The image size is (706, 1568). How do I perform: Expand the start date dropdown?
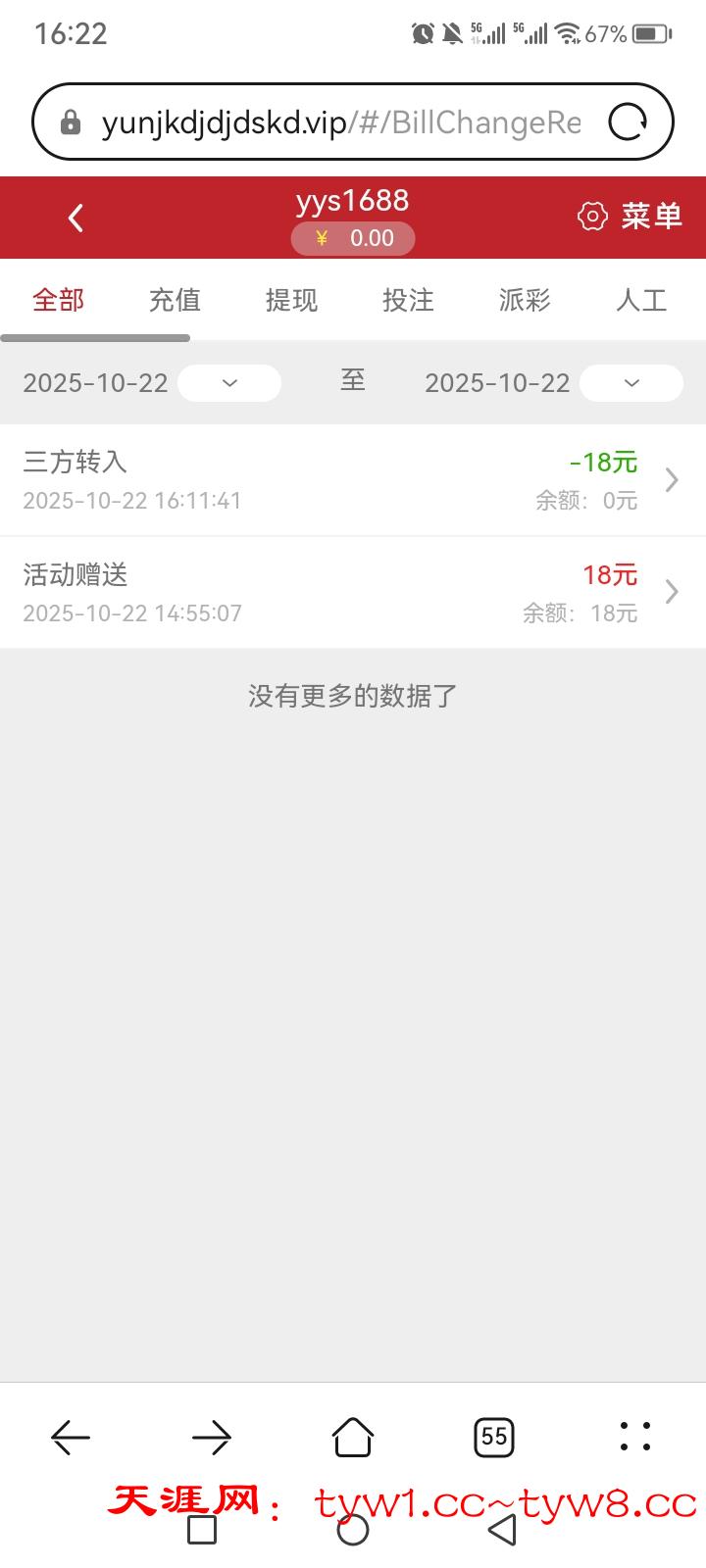[229, 382]
